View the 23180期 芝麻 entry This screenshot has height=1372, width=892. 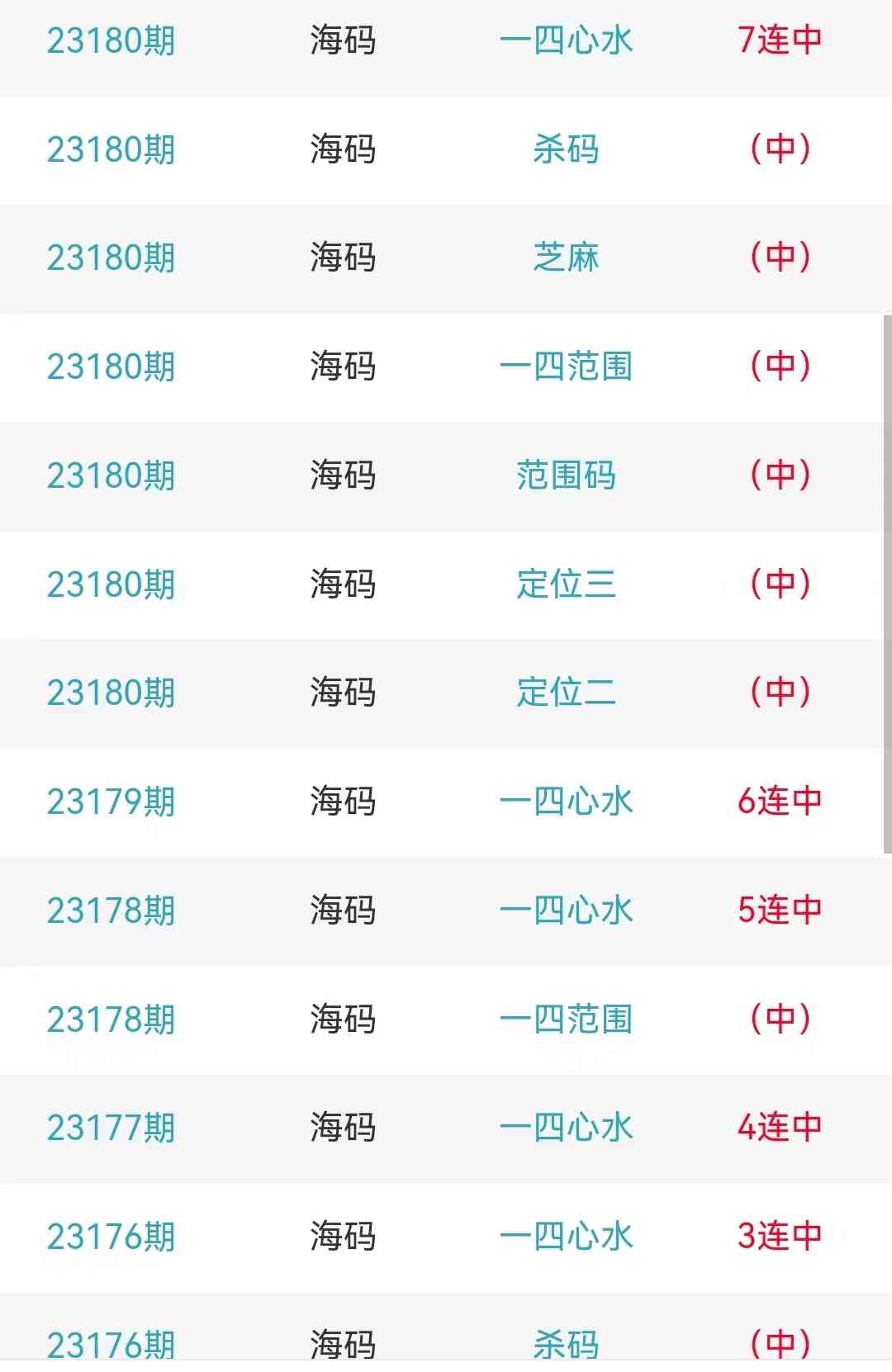point(566,258)
